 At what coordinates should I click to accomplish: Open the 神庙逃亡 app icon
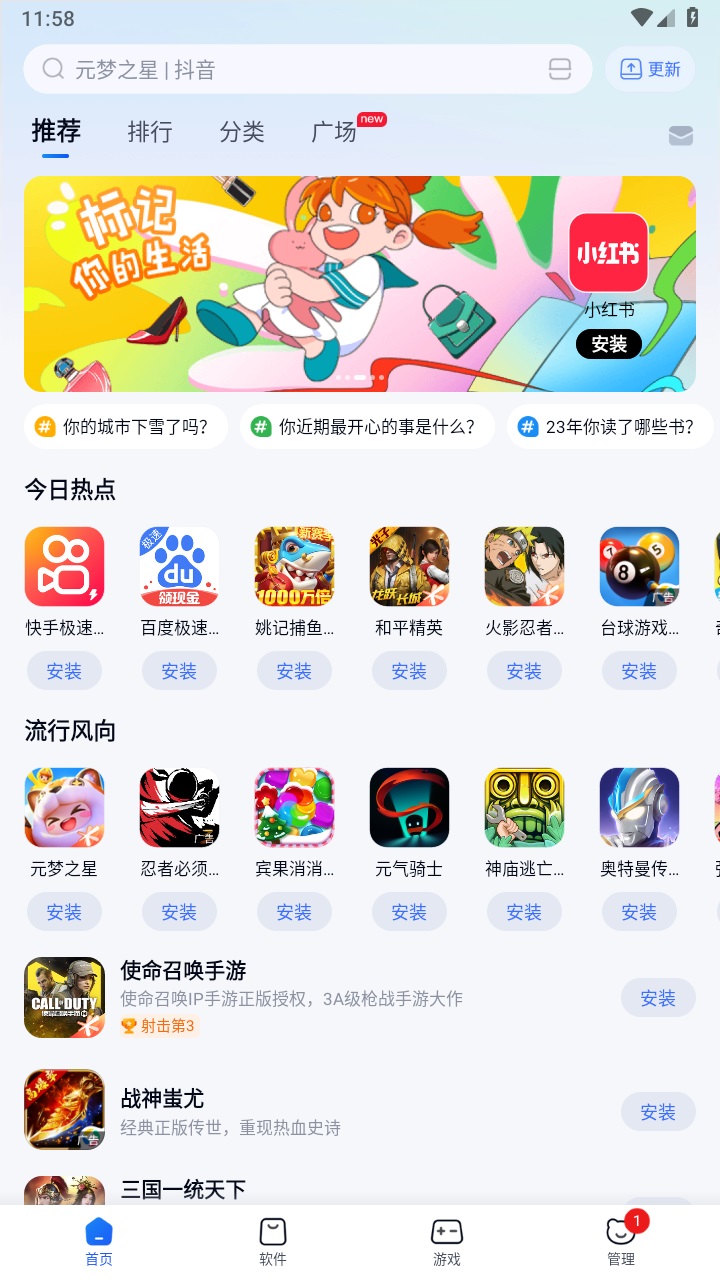[524, 807]
